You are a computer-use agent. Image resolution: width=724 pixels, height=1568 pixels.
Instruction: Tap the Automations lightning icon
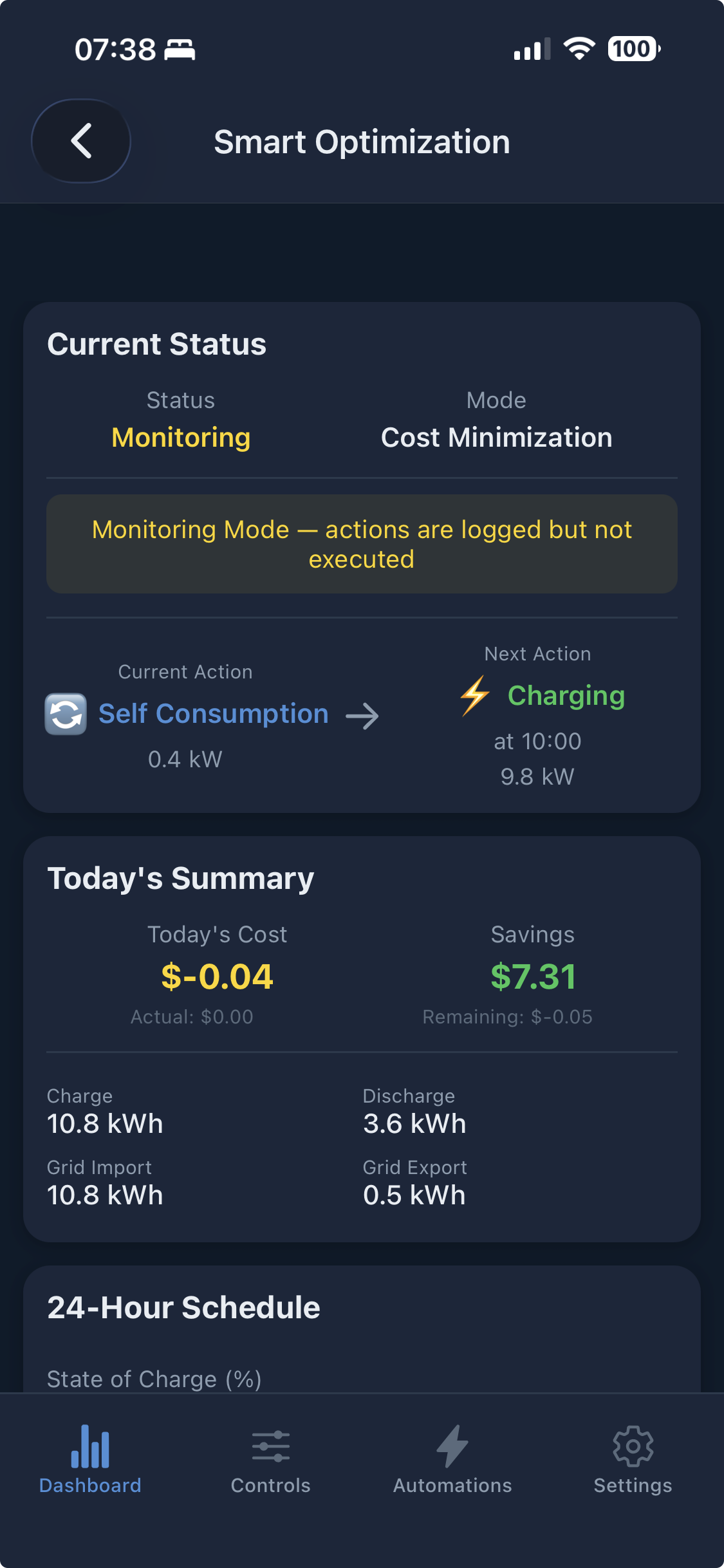pyautogui.click(x=452, y=1447)
